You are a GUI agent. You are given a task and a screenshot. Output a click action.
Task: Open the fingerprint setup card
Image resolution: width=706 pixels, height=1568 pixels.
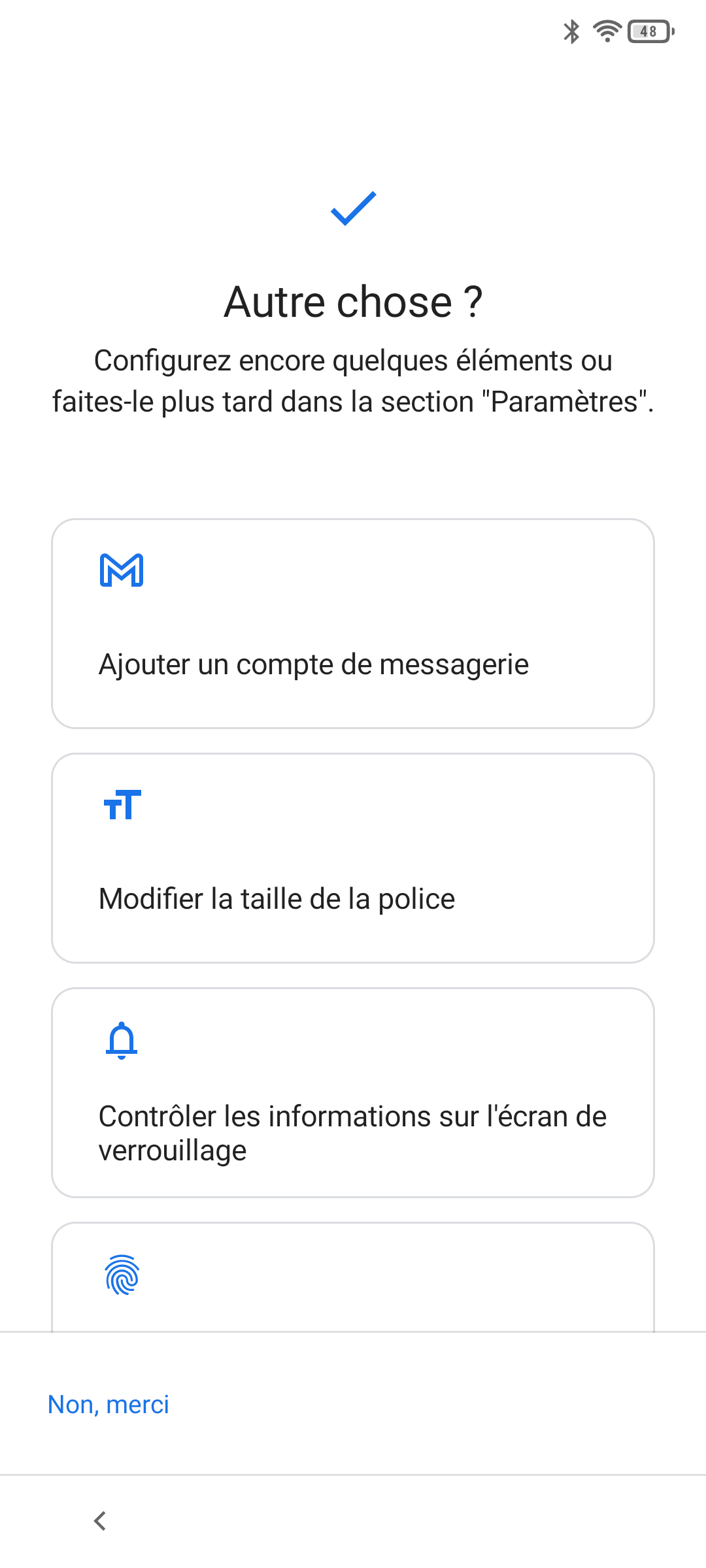click(353, 1278)
